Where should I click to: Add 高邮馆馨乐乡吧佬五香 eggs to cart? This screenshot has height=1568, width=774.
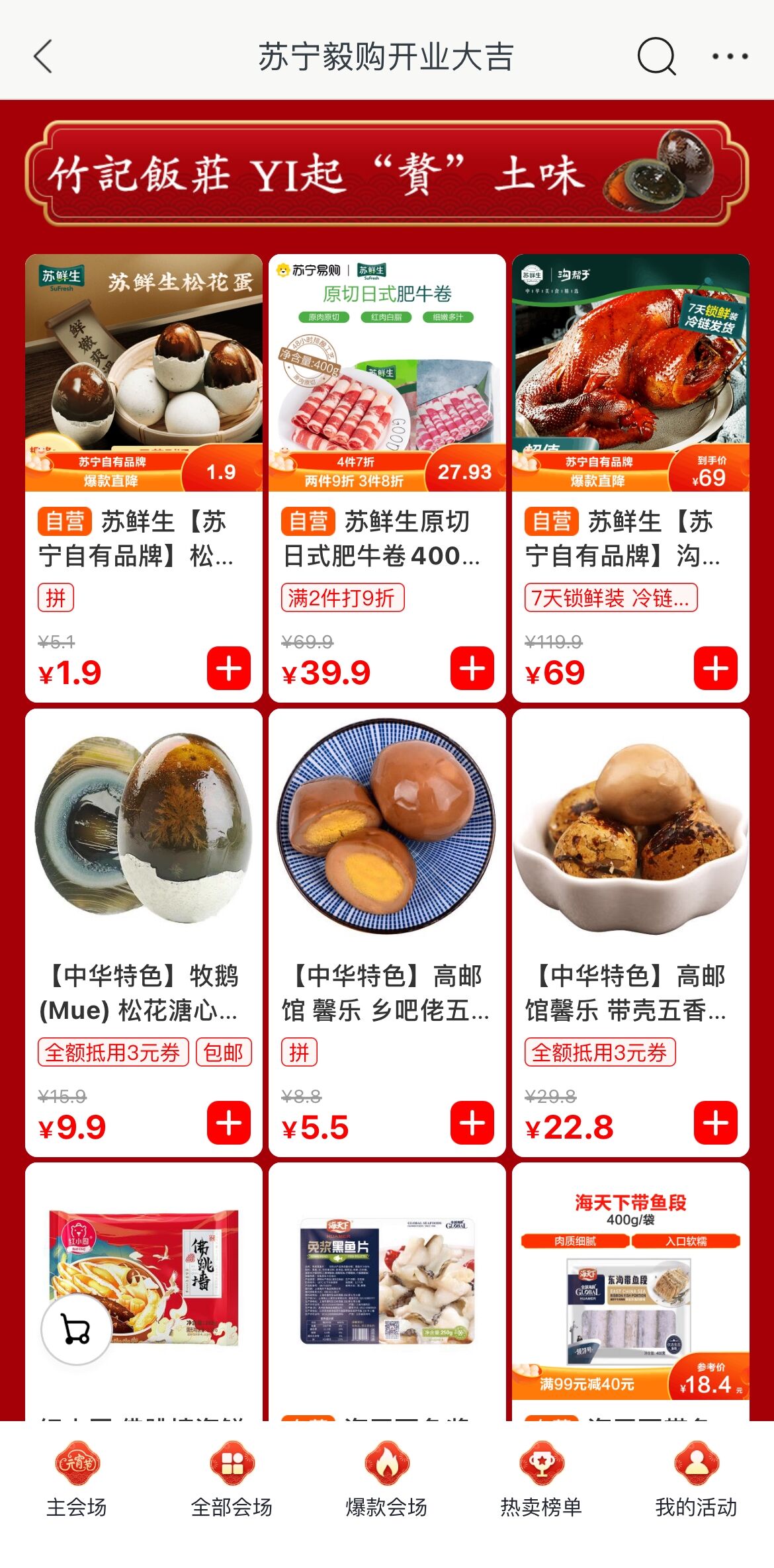pyautogui.click(x=472, y=1123)
